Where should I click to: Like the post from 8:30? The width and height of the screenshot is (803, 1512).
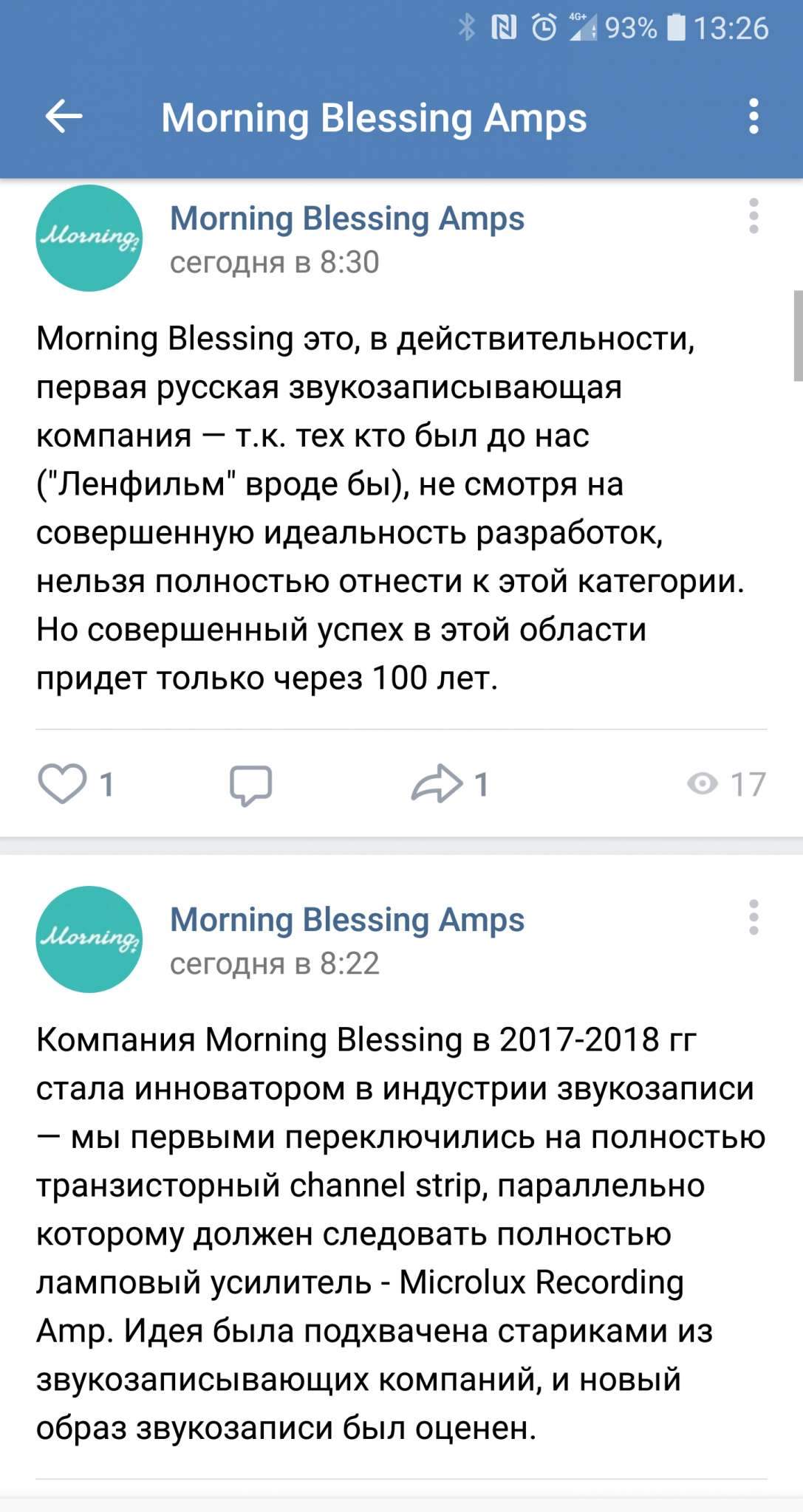coord(63,783)
